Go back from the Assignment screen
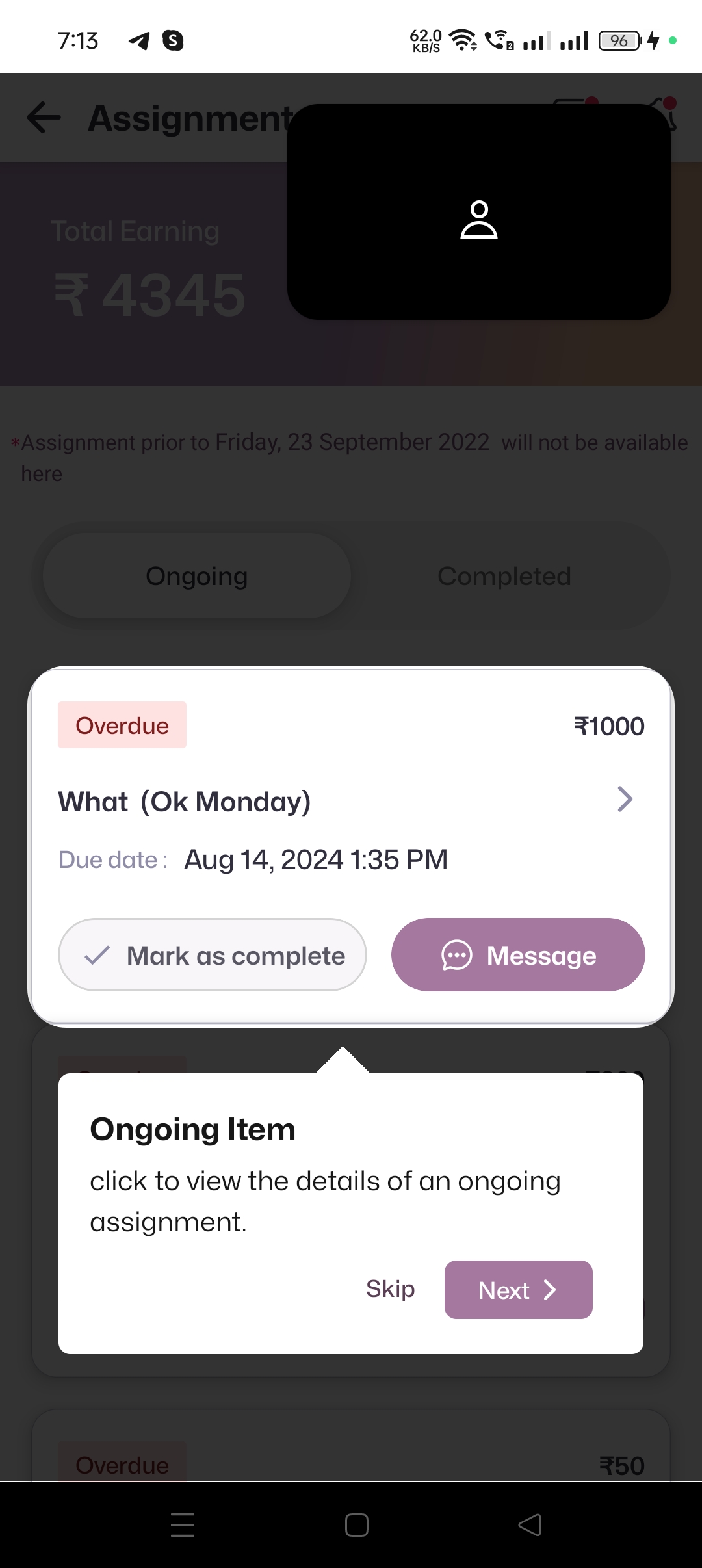 [x=44, y=118]
